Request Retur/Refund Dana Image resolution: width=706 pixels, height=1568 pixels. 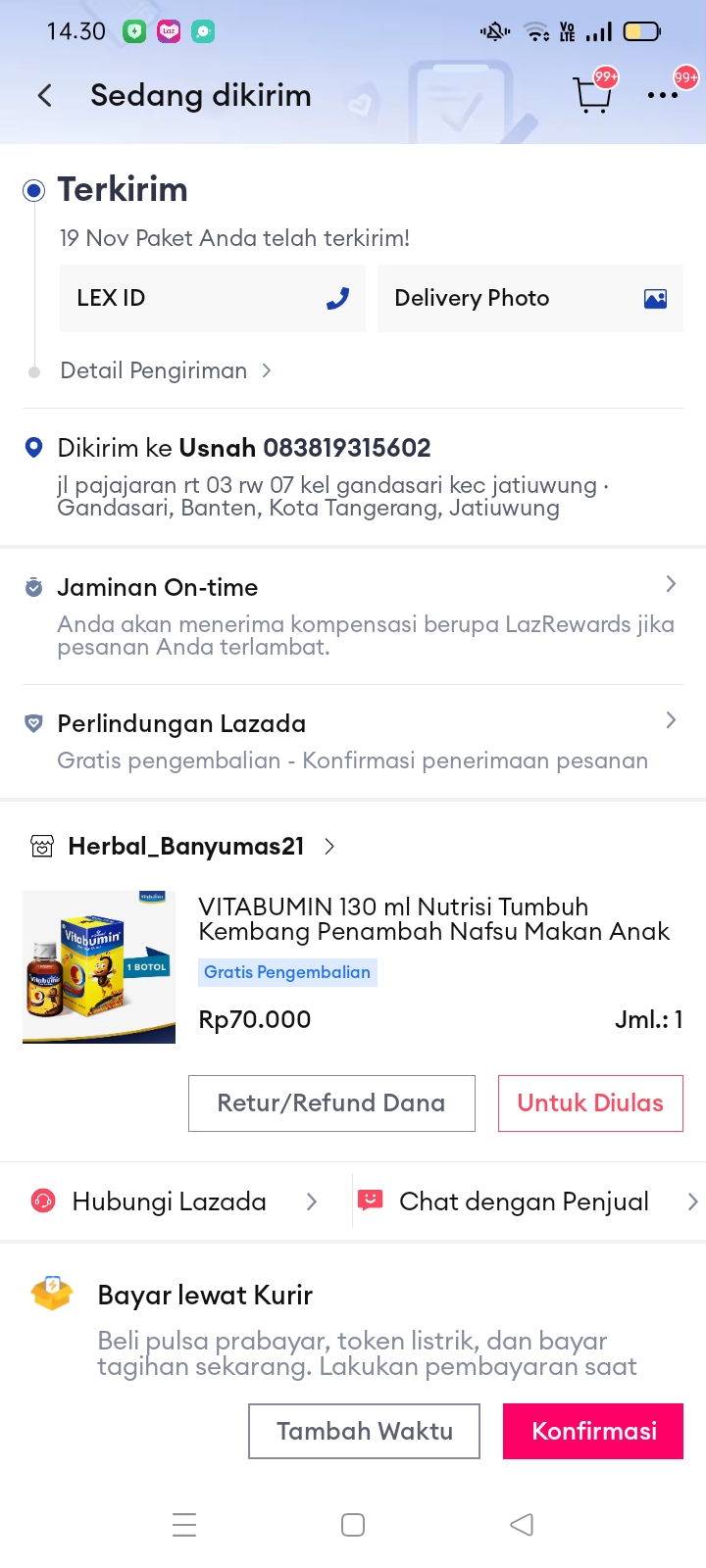pos(331,1103)
